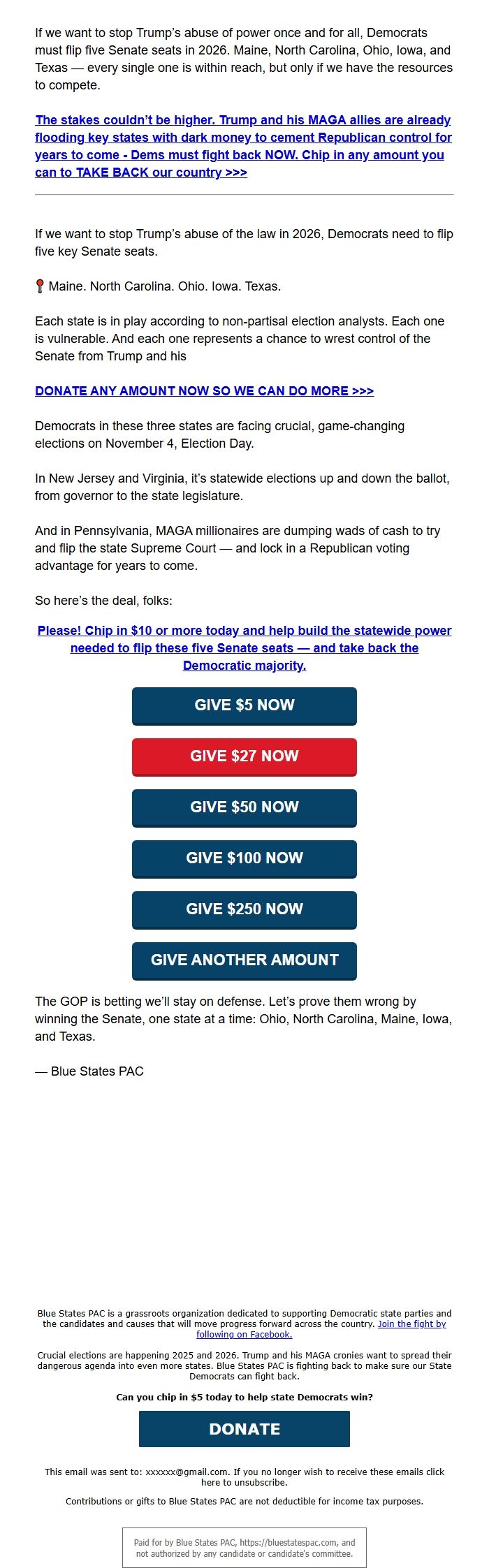Choose GIVE ANOTHER AMOUNT

(244, 960)
